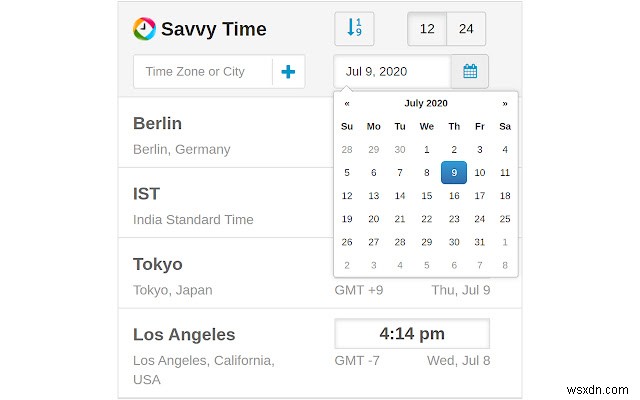Go to next month in calendar

505,103
